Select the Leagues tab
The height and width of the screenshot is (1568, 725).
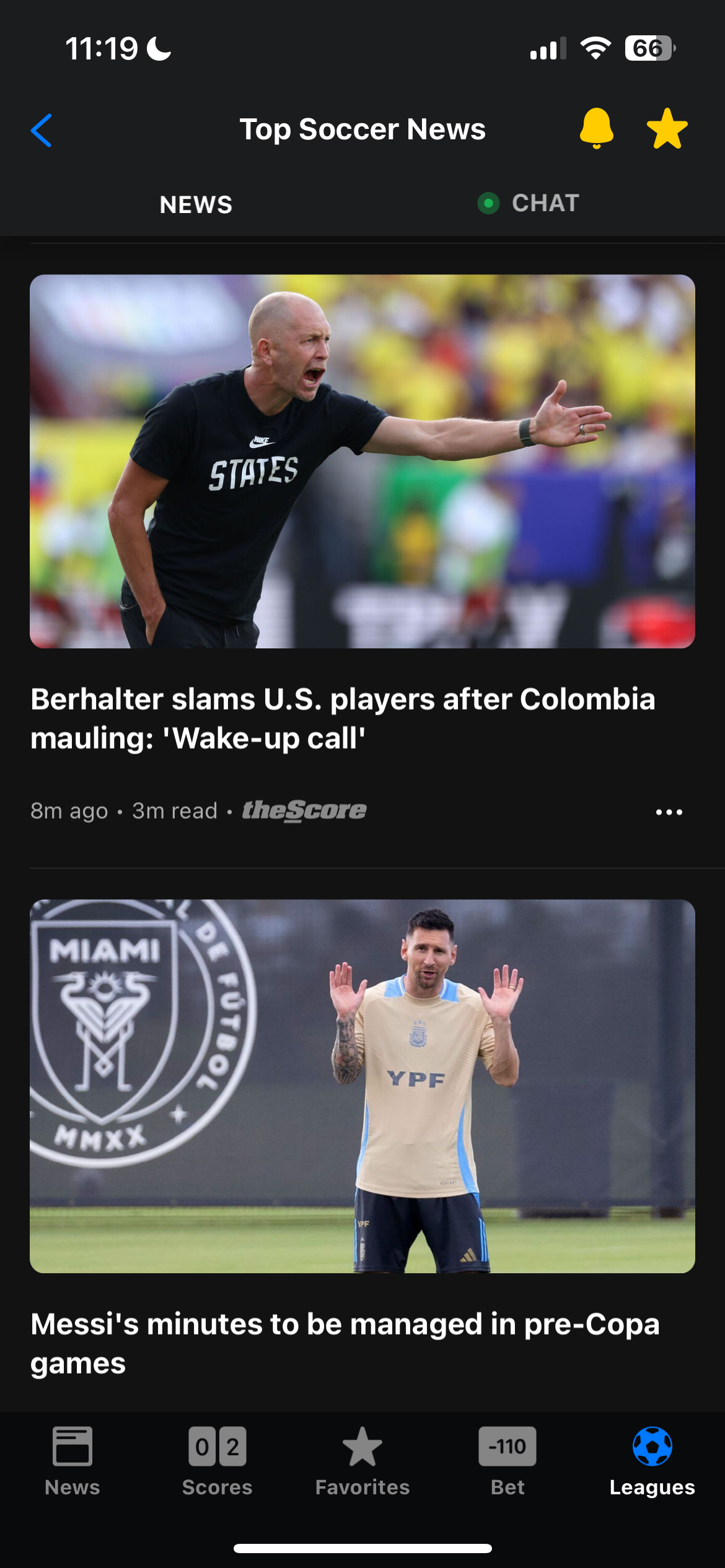[652, 1460]
